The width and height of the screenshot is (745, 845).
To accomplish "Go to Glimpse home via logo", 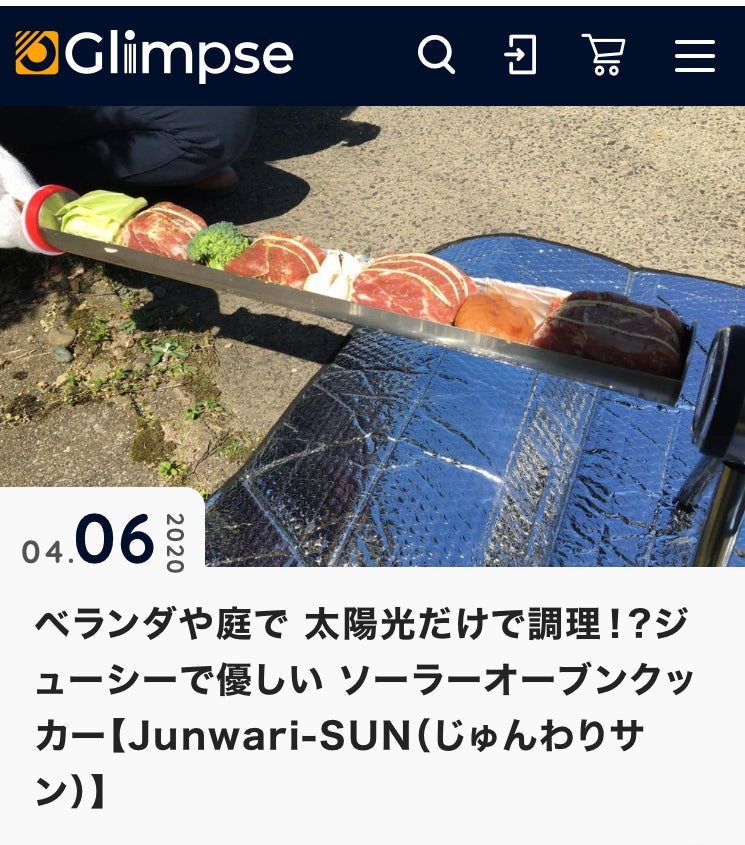I will pos(154,54).
